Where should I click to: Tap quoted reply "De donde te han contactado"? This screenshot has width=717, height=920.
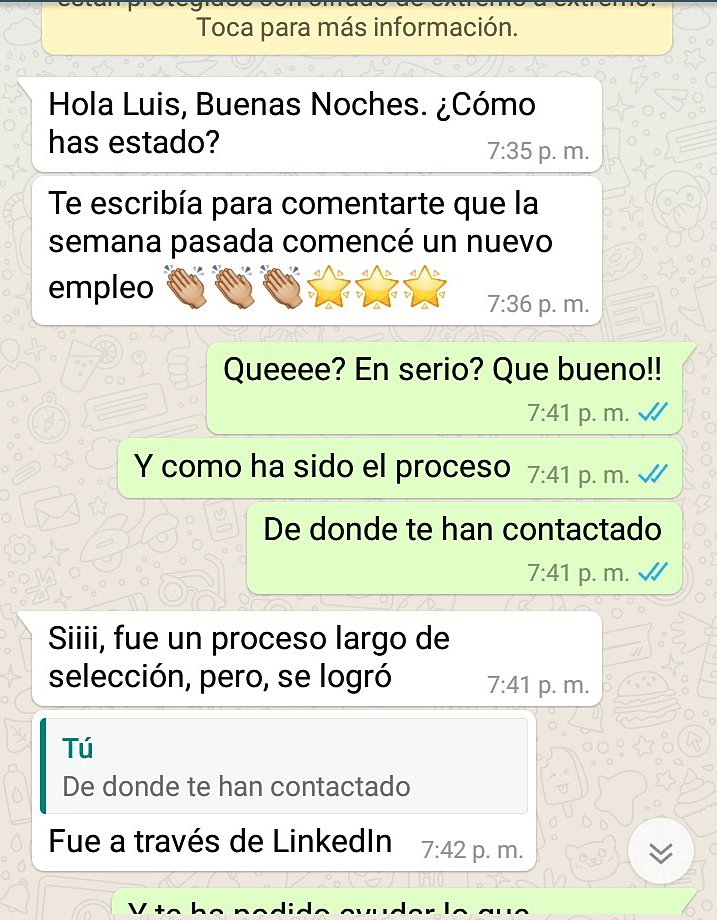[284, 766]
